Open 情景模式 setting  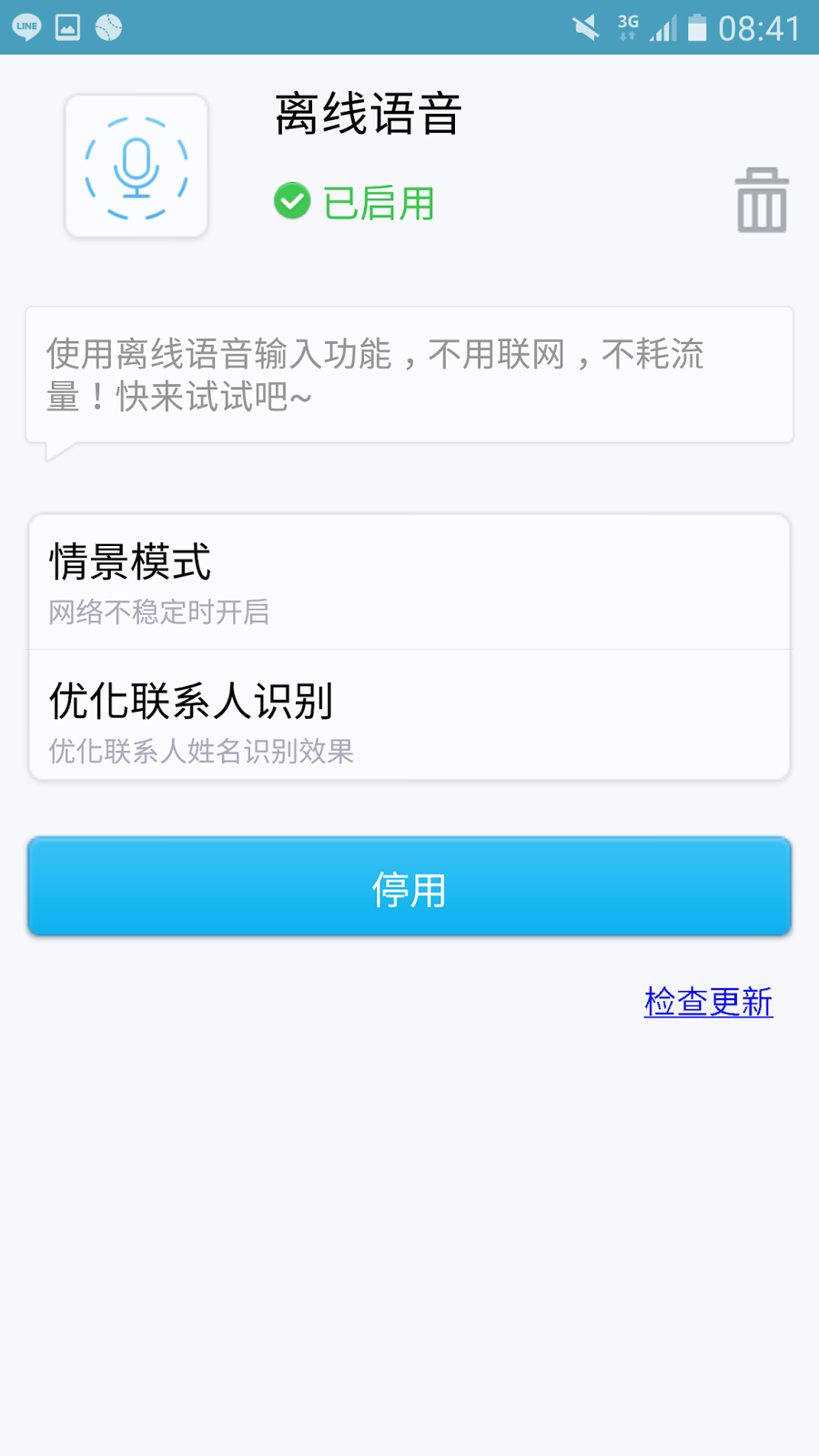pos(409,582)
